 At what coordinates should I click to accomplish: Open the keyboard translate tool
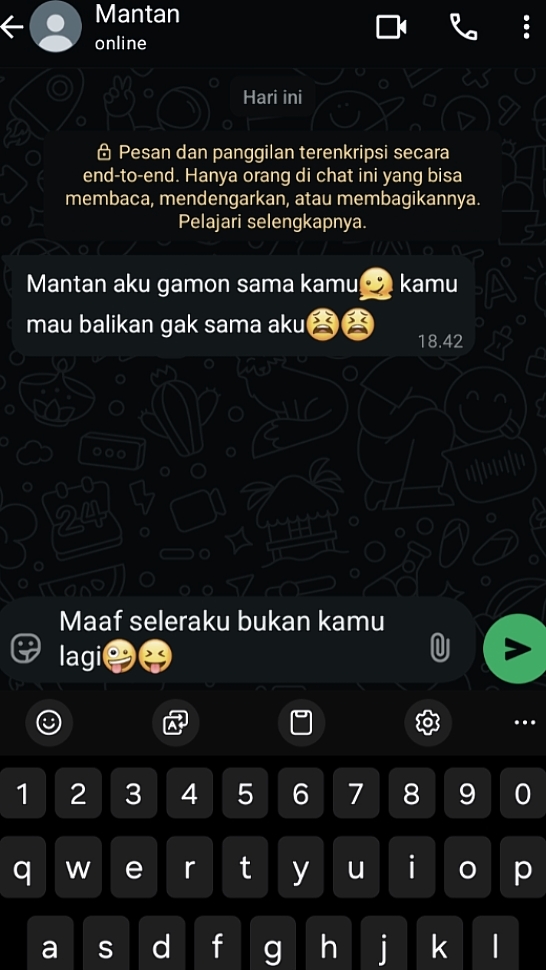pos(175,722)
